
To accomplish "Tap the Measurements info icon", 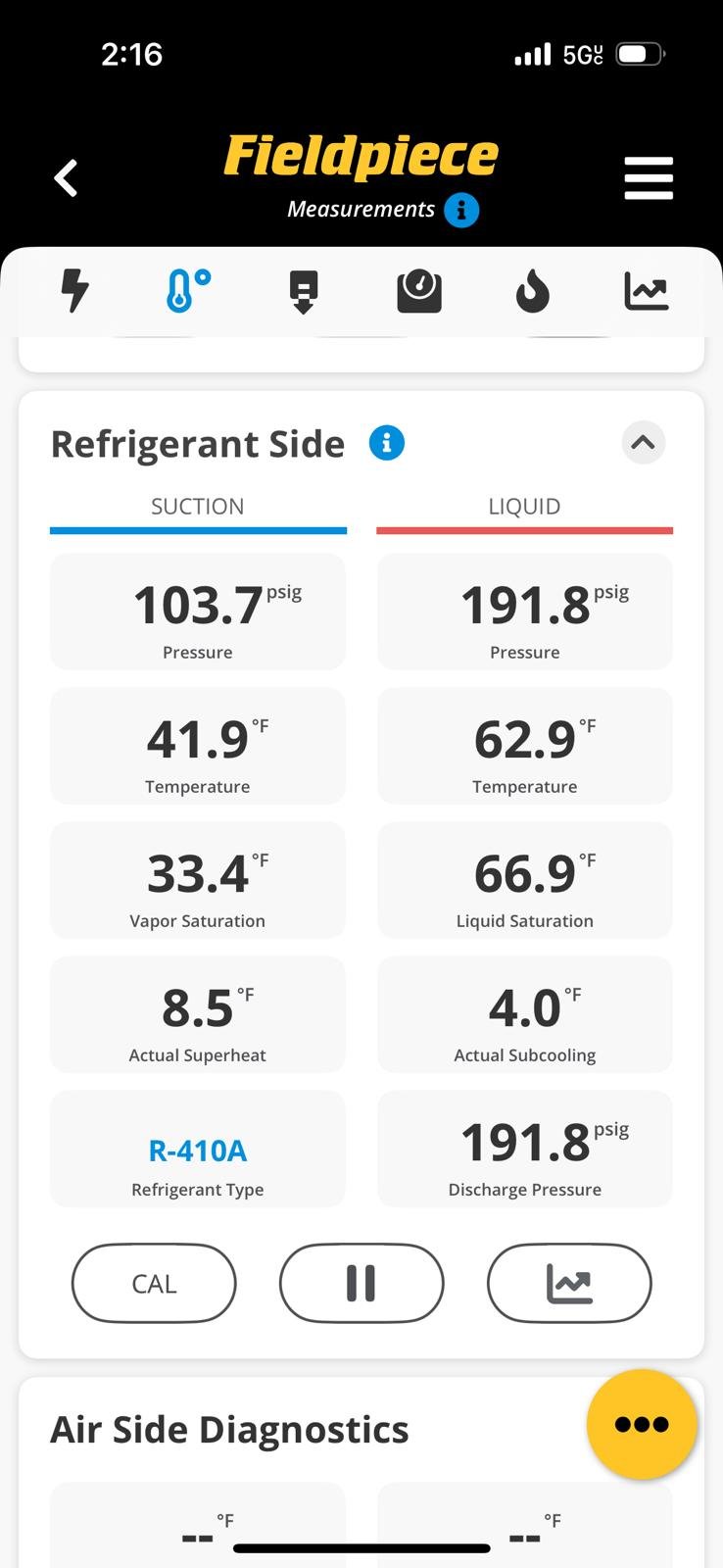I will pos(460,210).
